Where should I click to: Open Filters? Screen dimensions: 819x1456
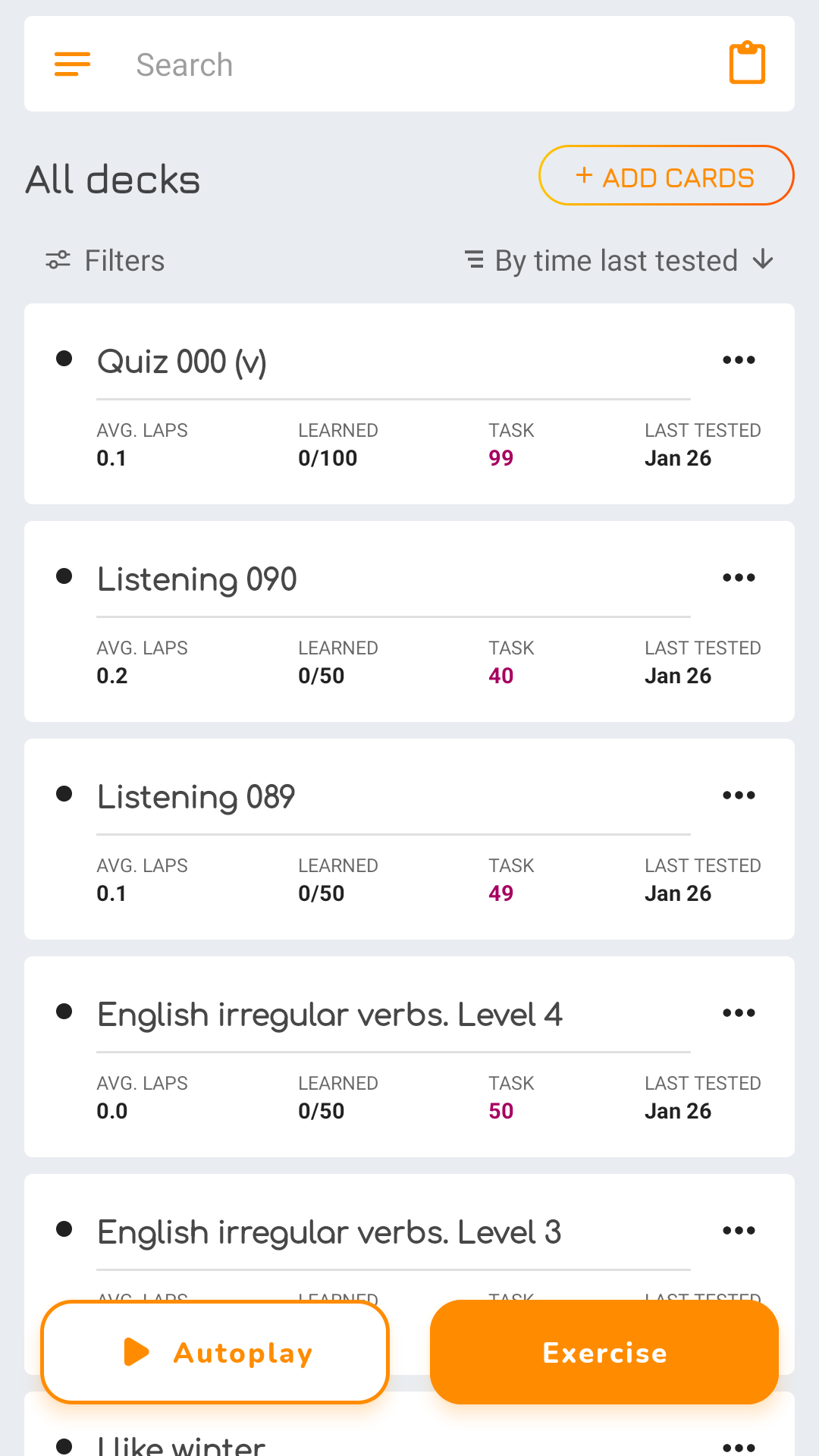click(x=105, y=260)
